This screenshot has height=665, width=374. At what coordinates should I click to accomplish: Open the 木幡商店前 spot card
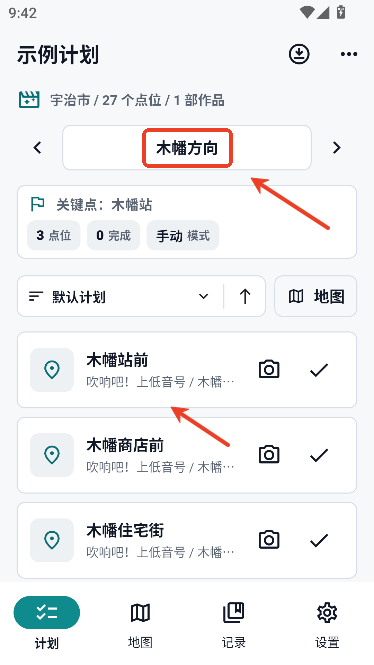point(187,455)
